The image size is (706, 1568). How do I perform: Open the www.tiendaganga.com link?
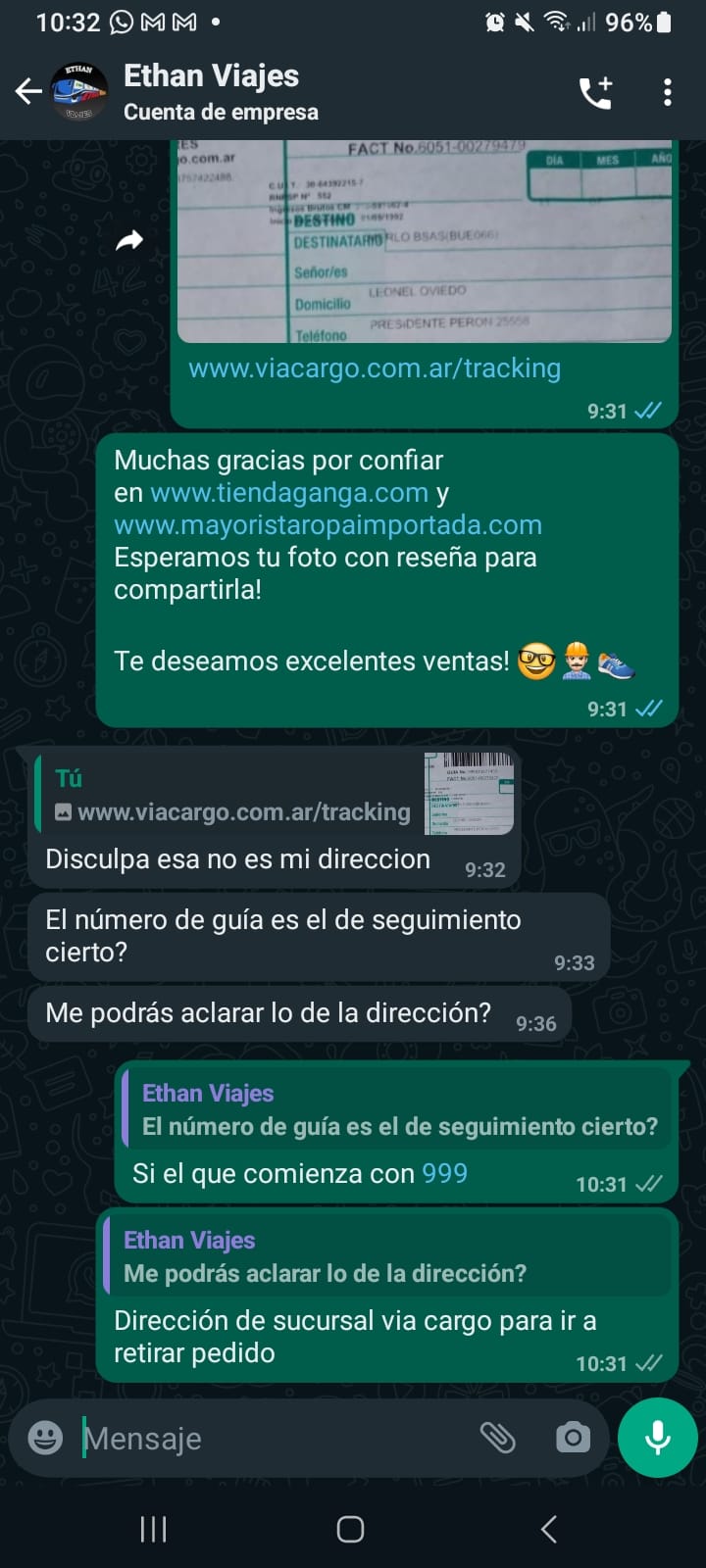point(289,492)
